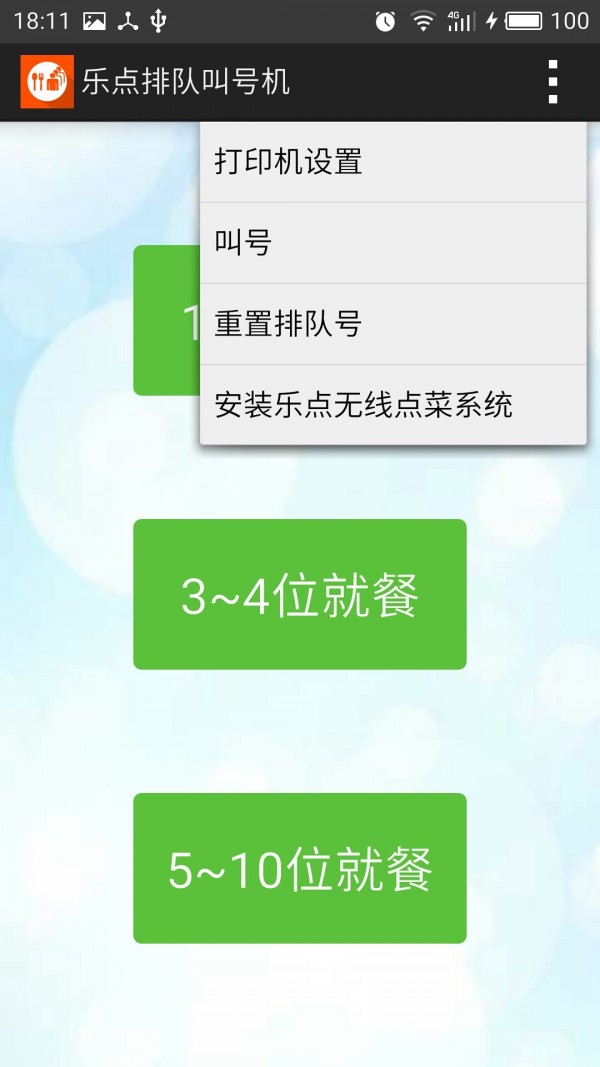Tap the 3~4位就餐 button
This screenshot has width=600, height=1067.
click(x=300, y=594)
